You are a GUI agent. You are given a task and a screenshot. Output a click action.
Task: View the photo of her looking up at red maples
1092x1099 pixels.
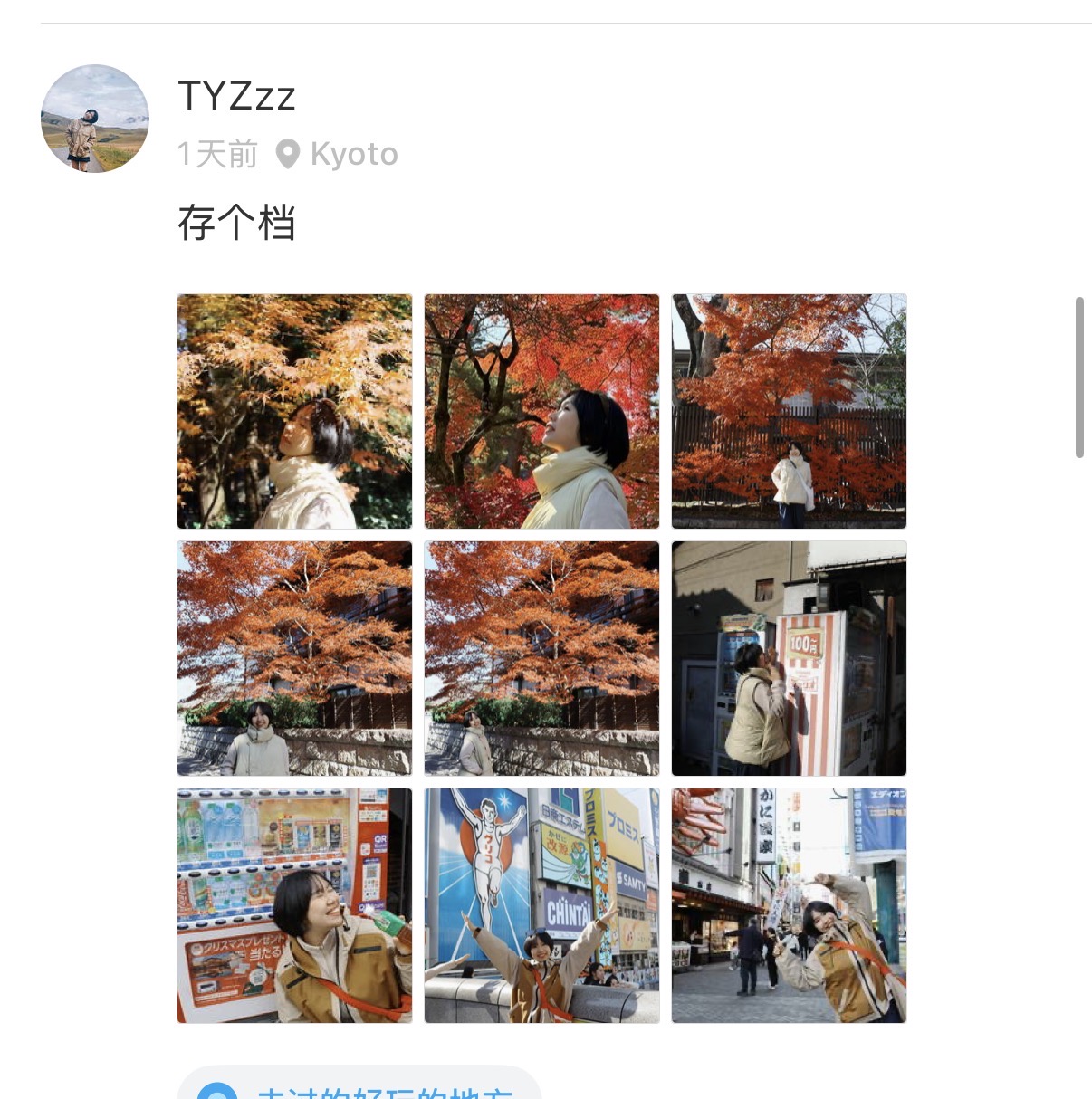click(x=541, y=411)
